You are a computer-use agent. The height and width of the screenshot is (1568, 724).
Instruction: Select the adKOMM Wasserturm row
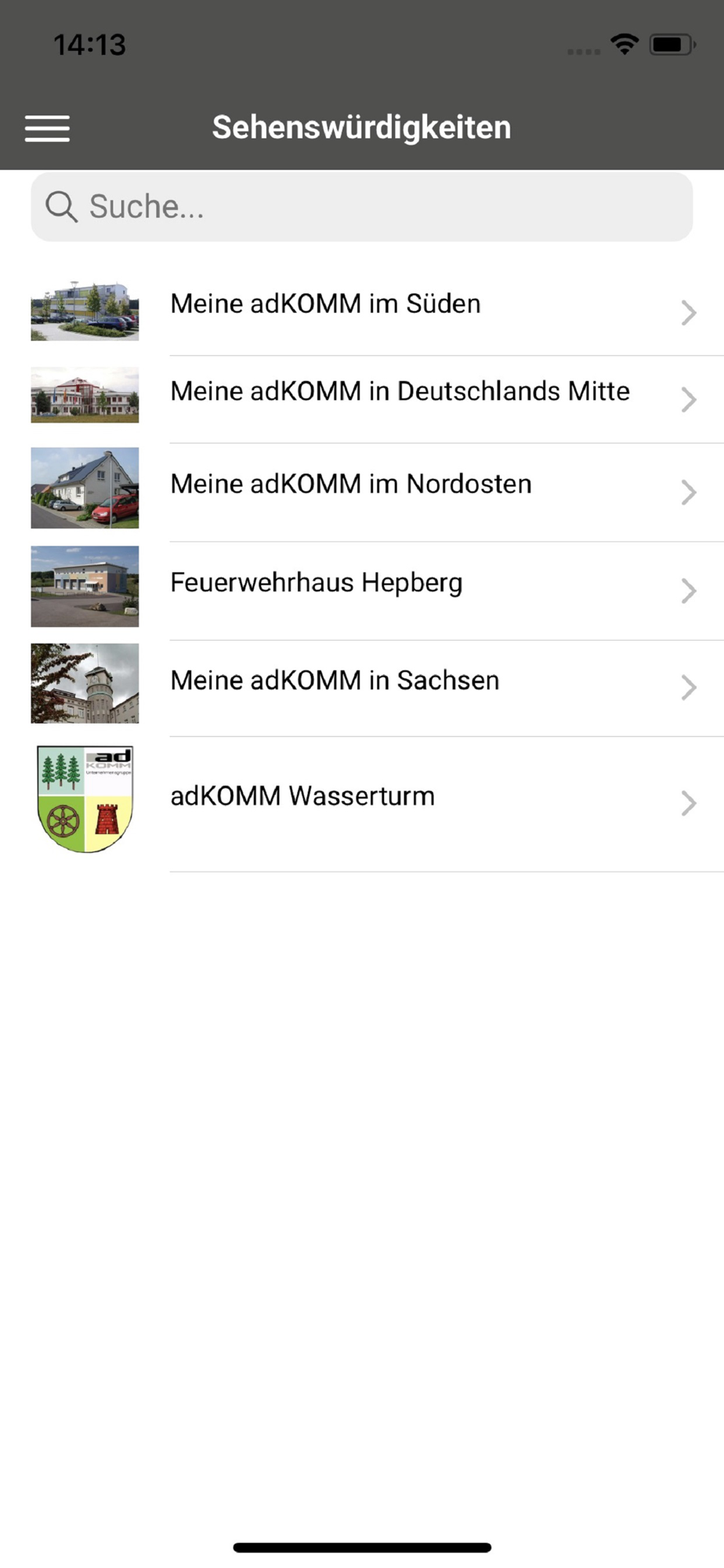pos(362,804)
